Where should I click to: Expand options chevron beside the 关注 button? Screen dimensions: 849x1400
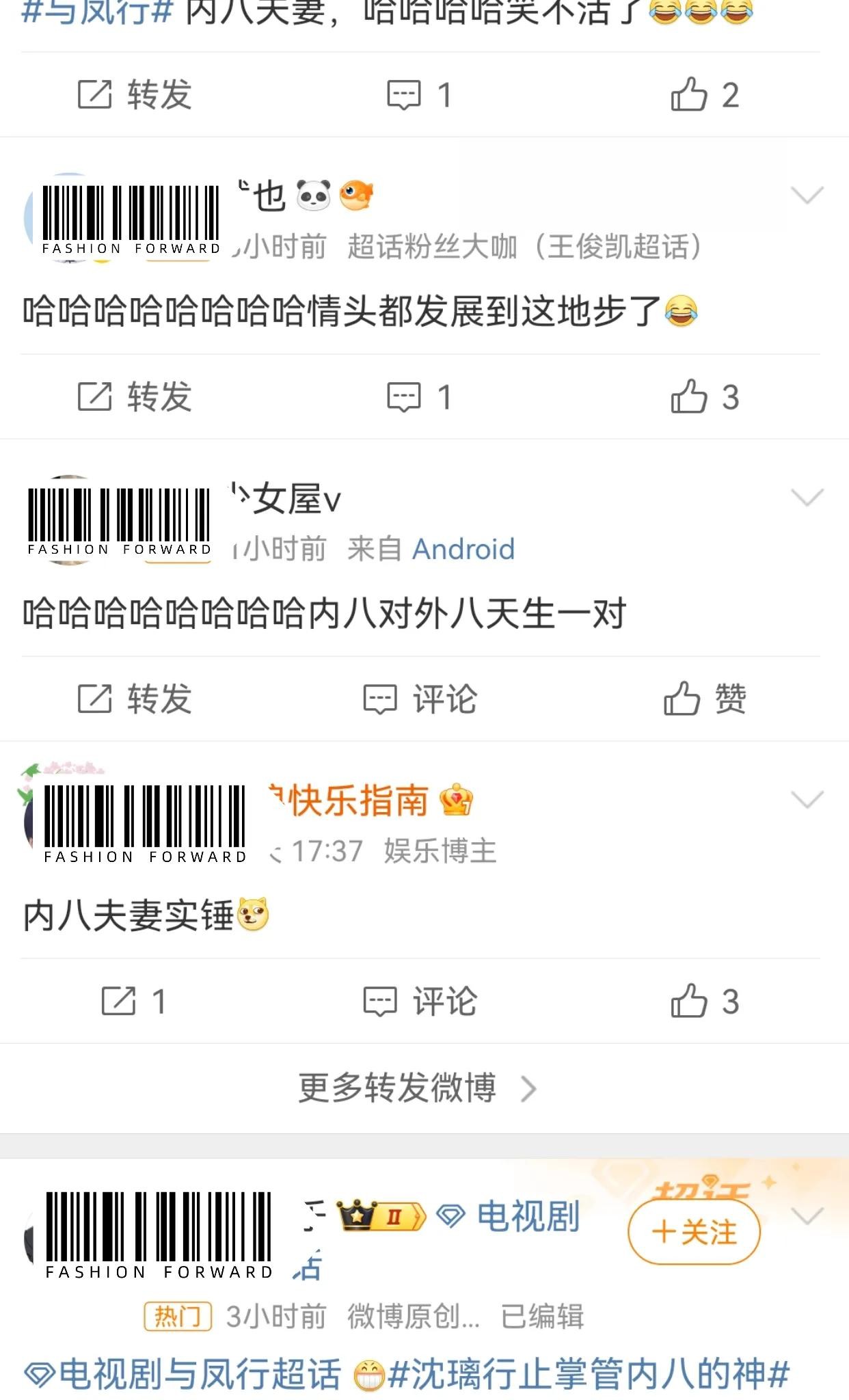click(807, 1216)
